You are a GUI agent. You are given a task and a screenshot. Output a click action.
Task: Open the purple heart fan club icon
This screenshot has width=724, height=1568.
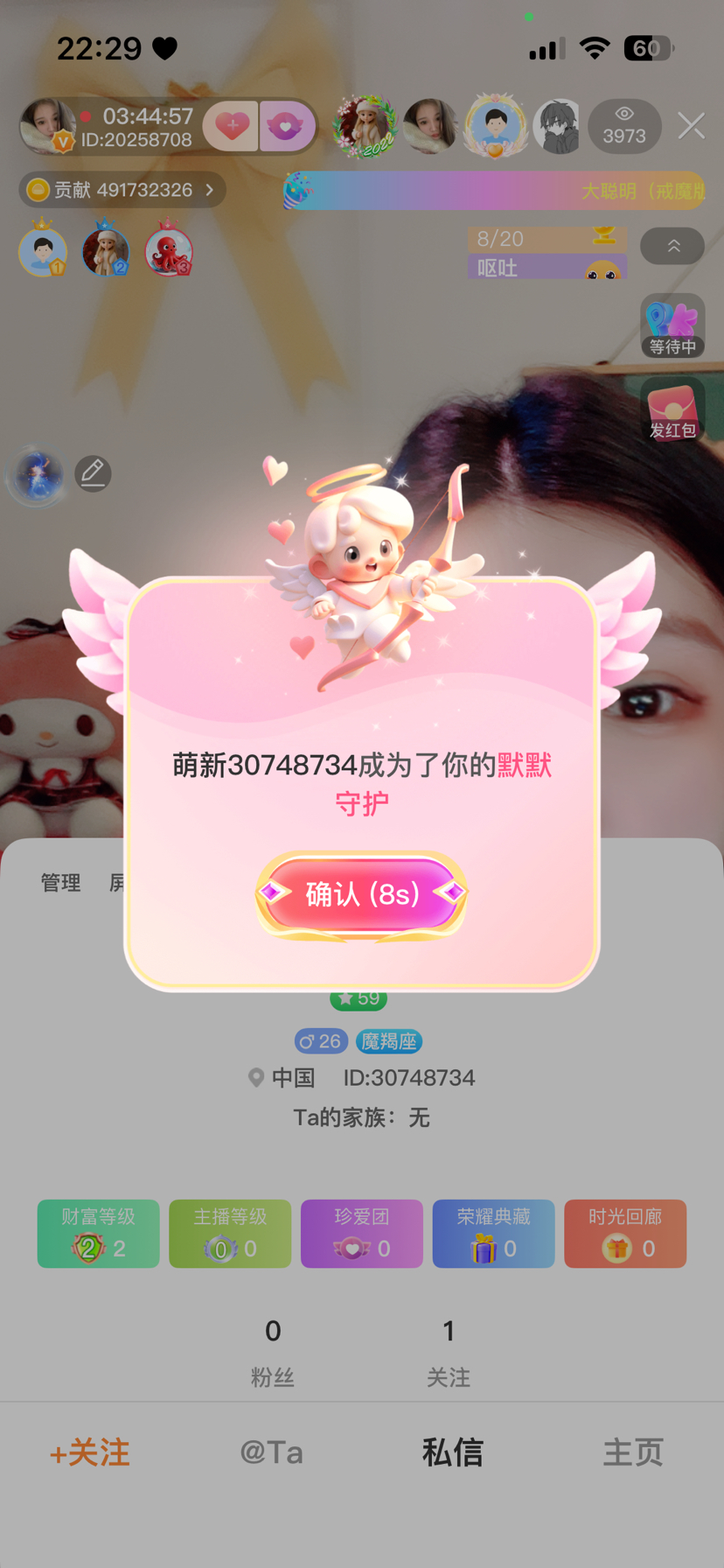286,126
